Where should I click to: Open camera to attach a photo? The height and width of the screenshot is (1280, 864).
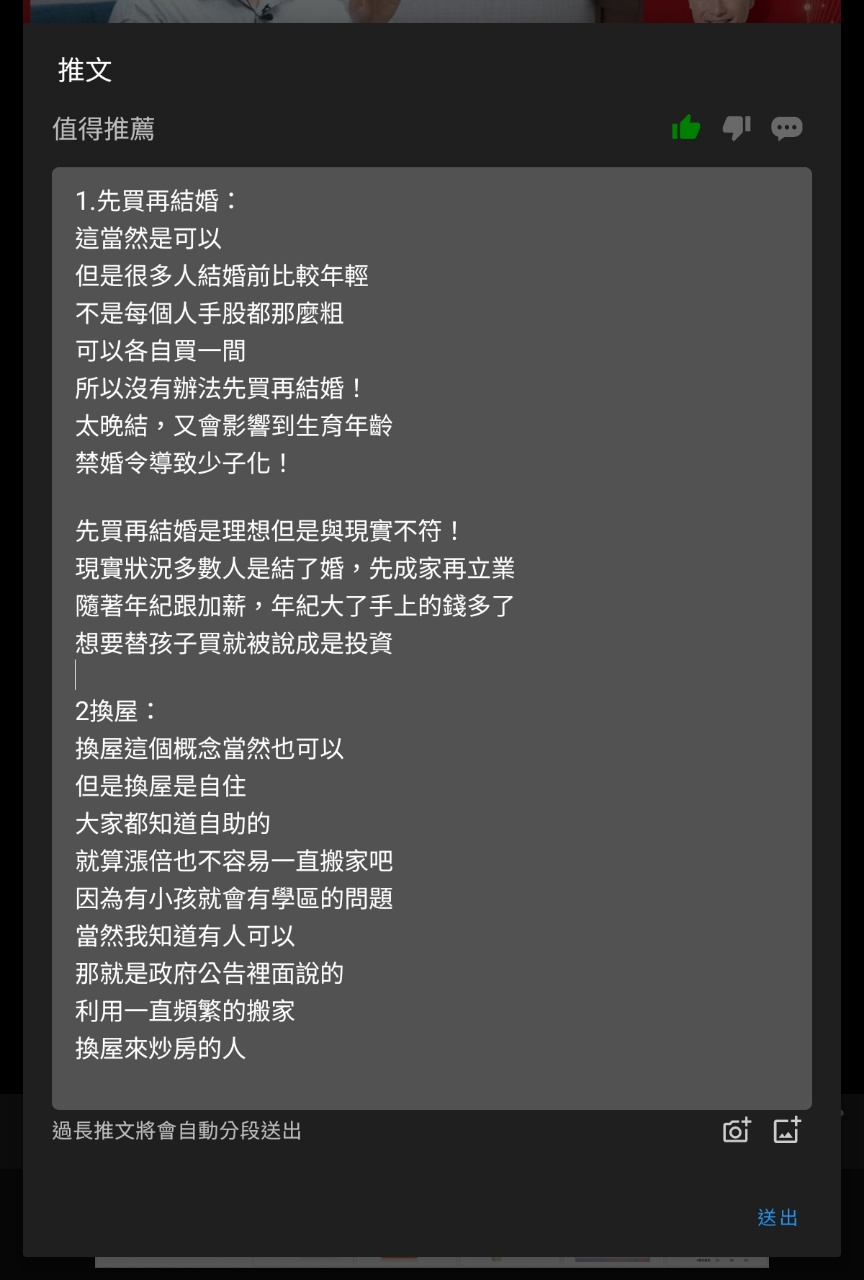pyautogui.click(x=737, y=1130)
